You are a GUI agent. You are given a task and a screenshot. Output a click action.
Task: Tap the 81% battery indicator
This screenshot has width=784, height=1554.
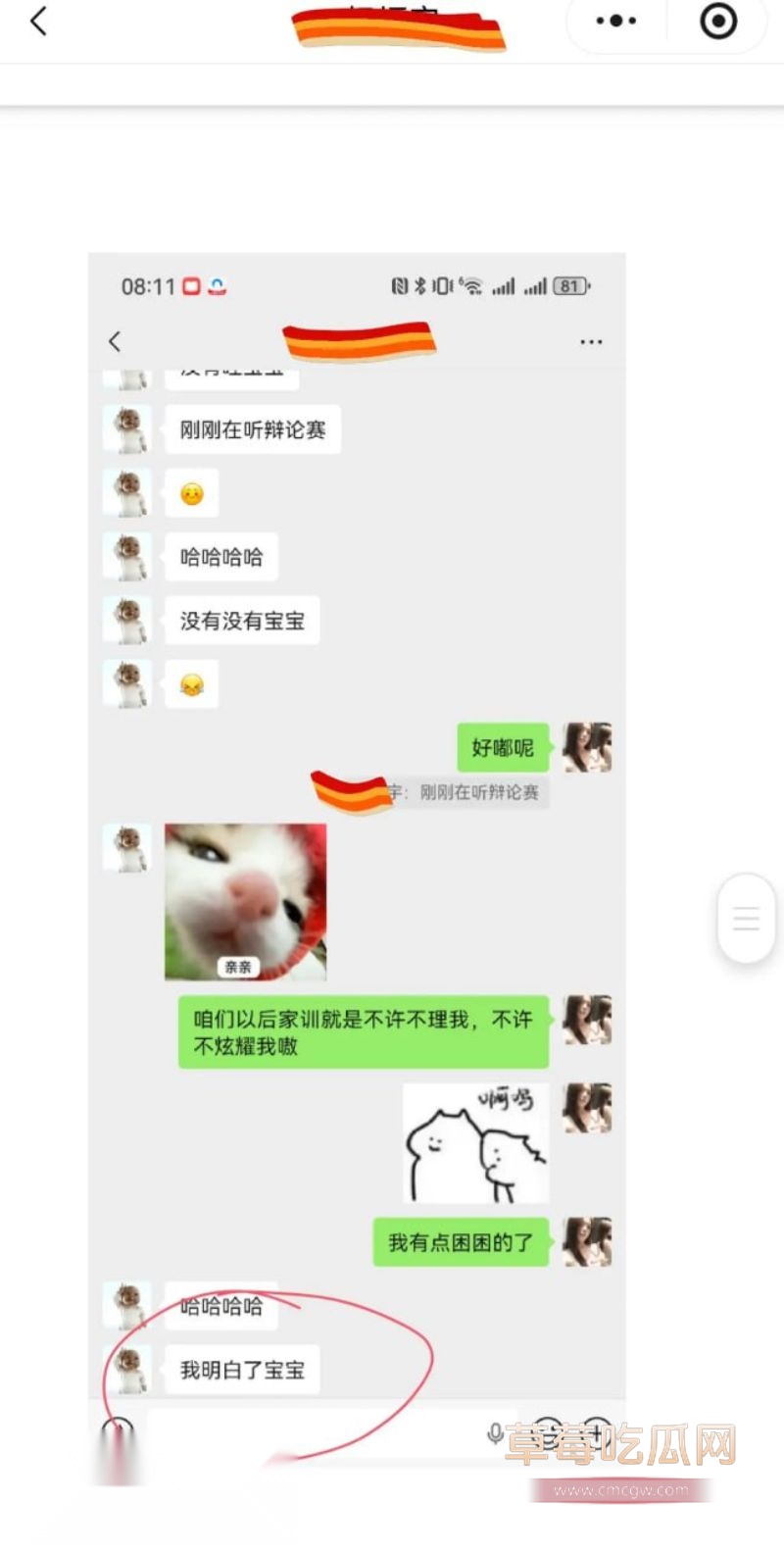(x=570, y=285)
